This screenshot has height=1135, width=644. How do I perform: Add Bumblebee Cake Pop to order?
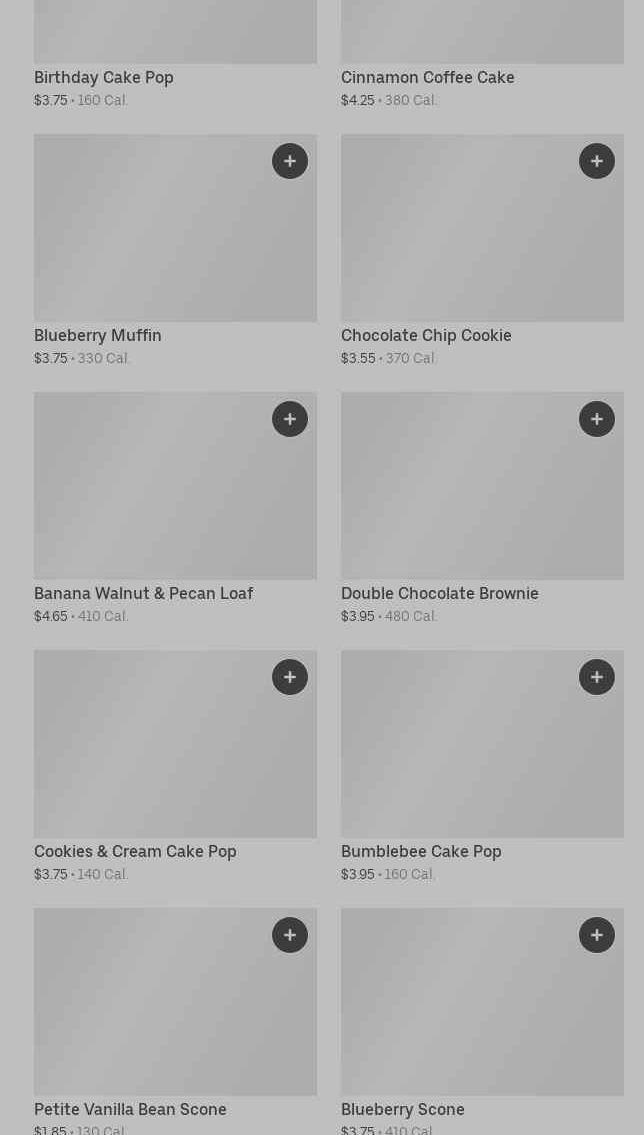597,677
